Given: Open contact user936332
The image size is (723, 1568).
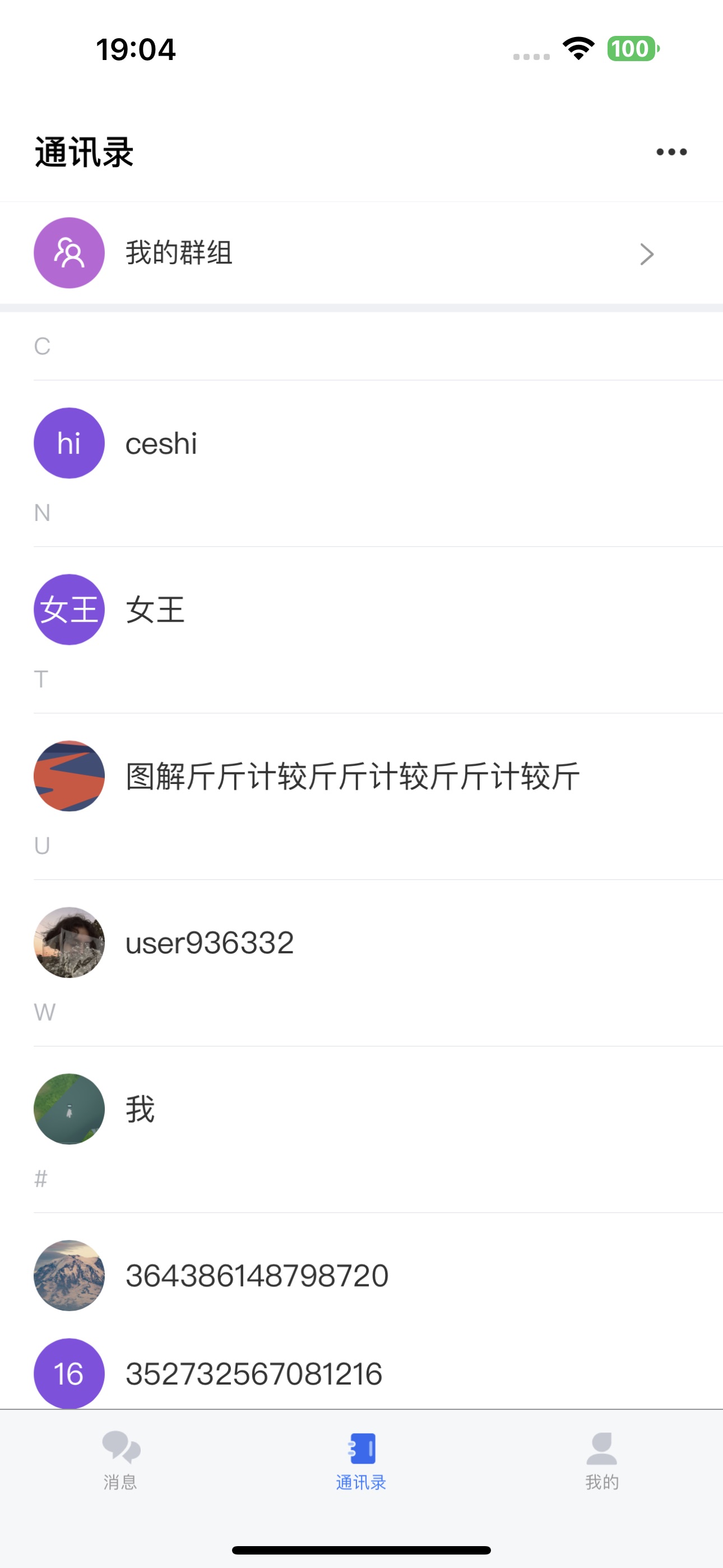Looking at the screenshot, I should pos(361,942).
